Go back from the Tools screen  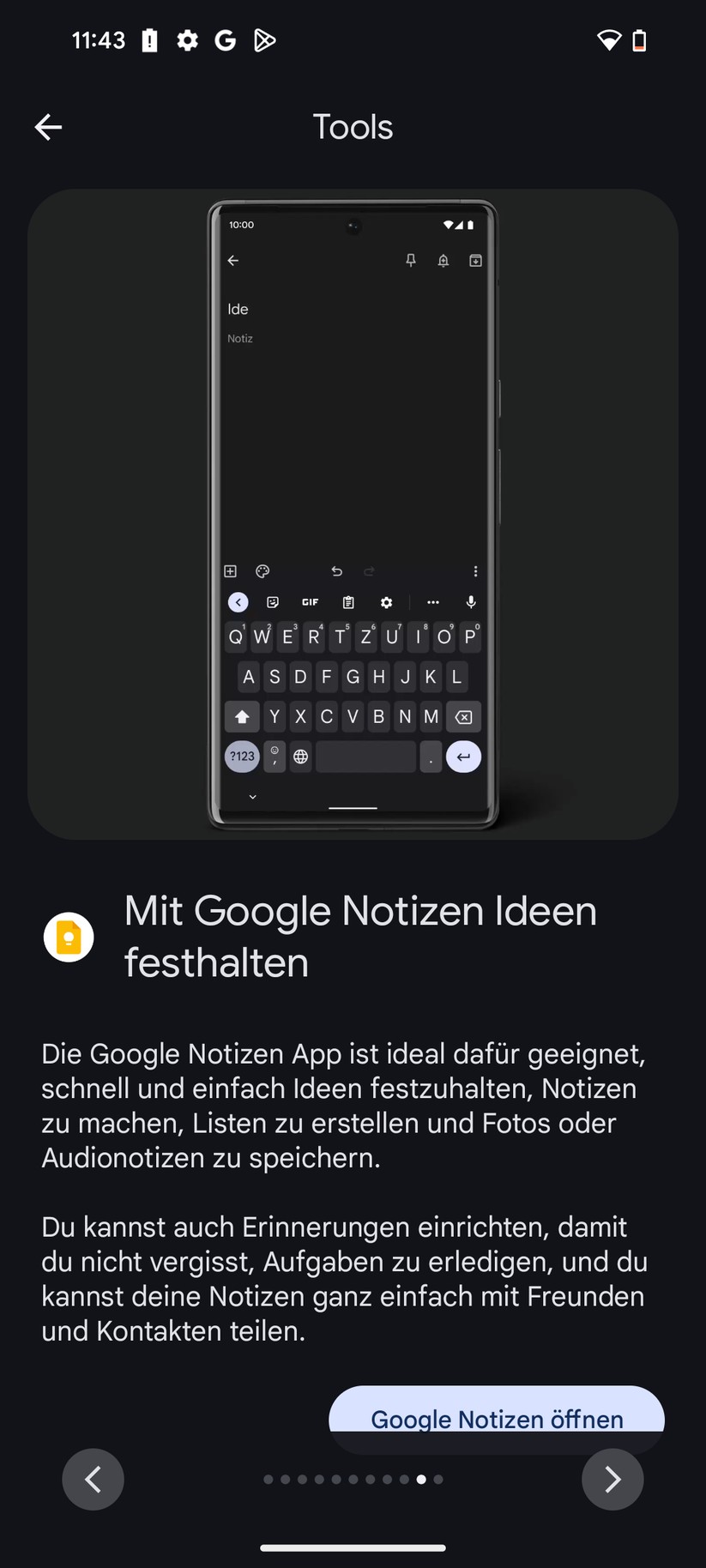point(49,128)
